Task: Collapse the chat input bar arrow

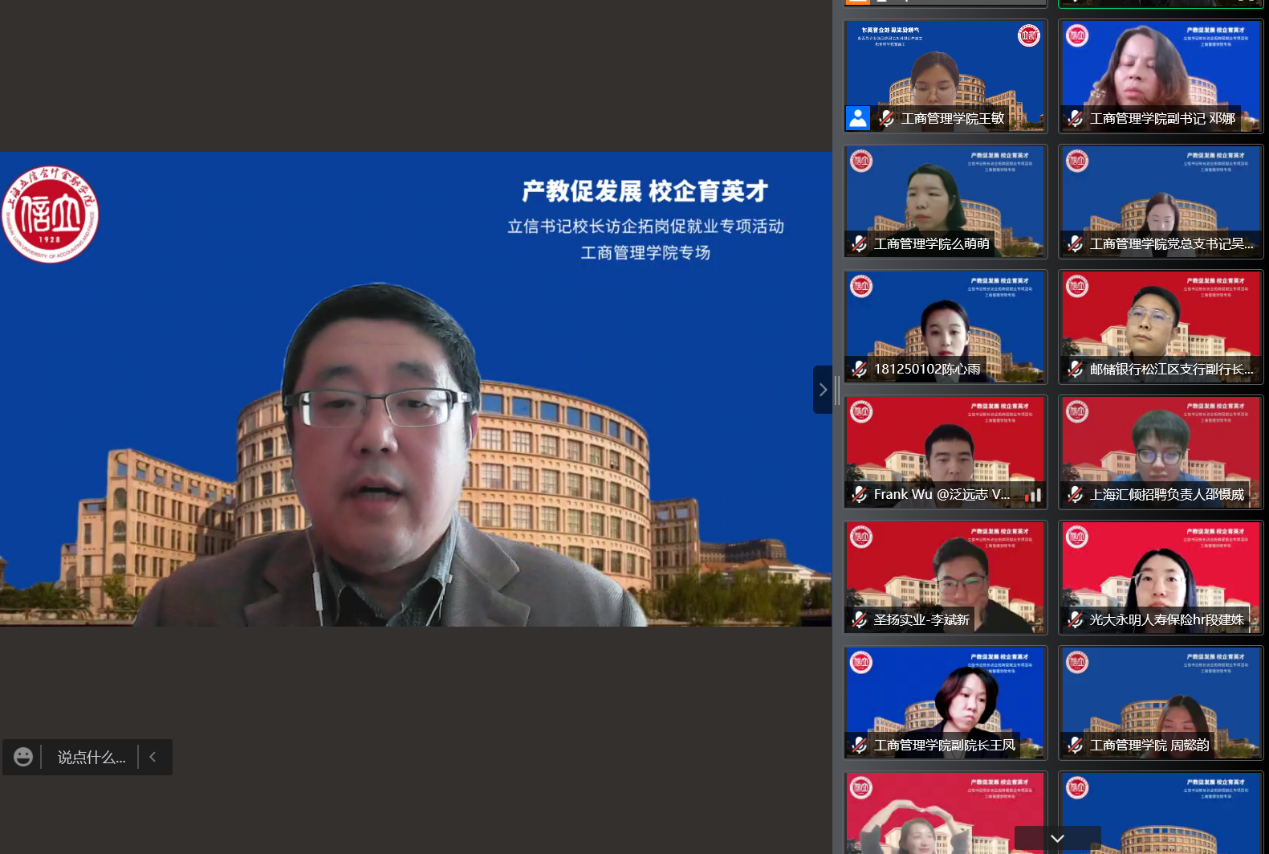Action: 153,757
